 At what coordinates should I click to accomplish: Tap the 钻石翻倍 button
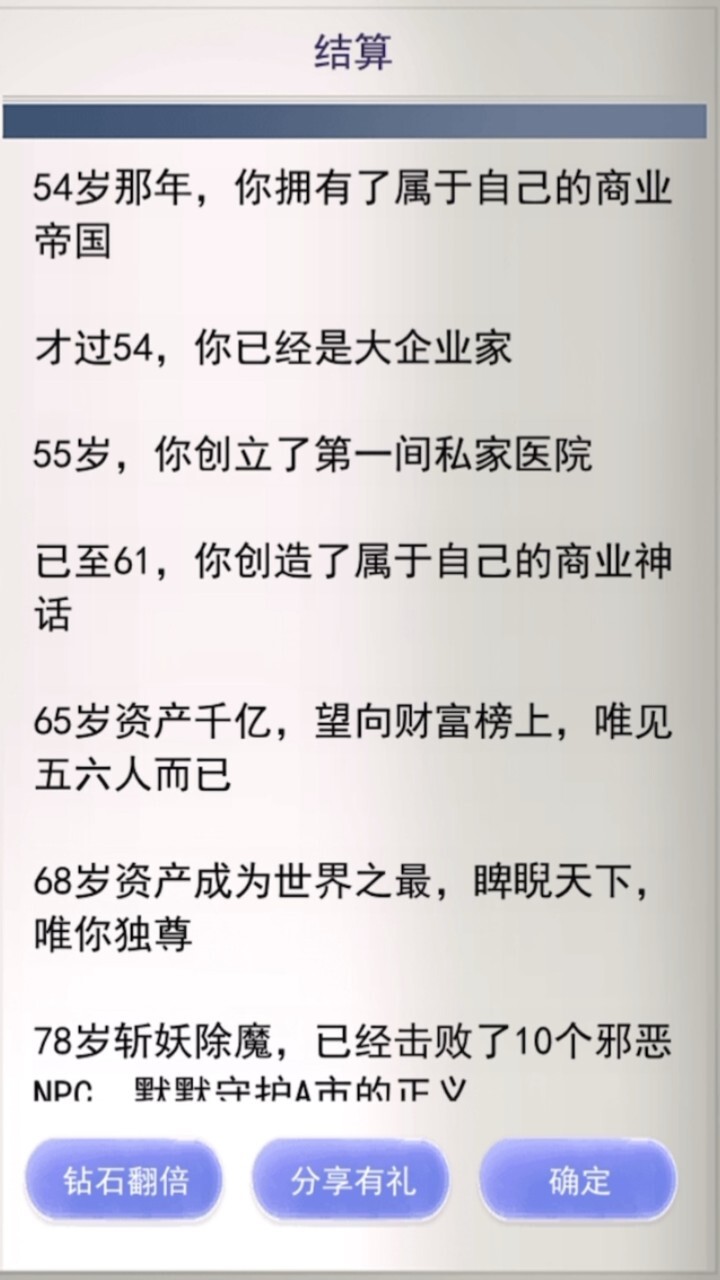(x=124, y=1180)
